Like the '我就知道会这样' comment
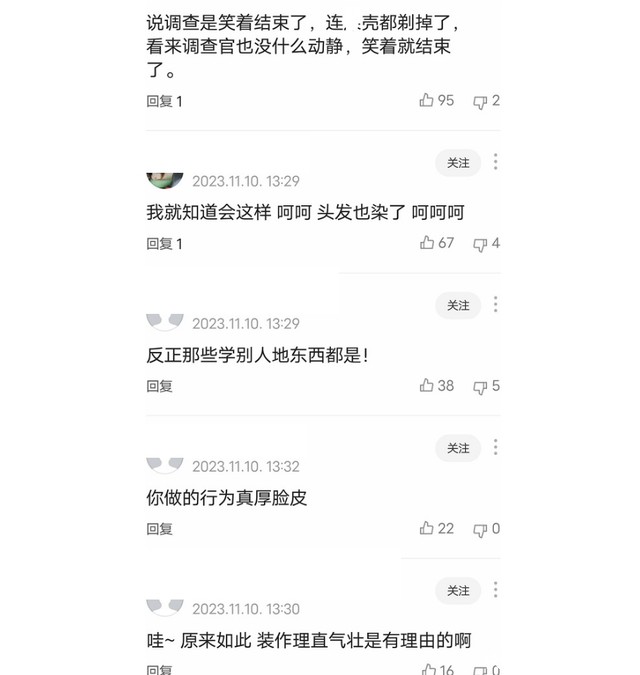The width and height of the screenshot is (640, 675). (427, 243)
